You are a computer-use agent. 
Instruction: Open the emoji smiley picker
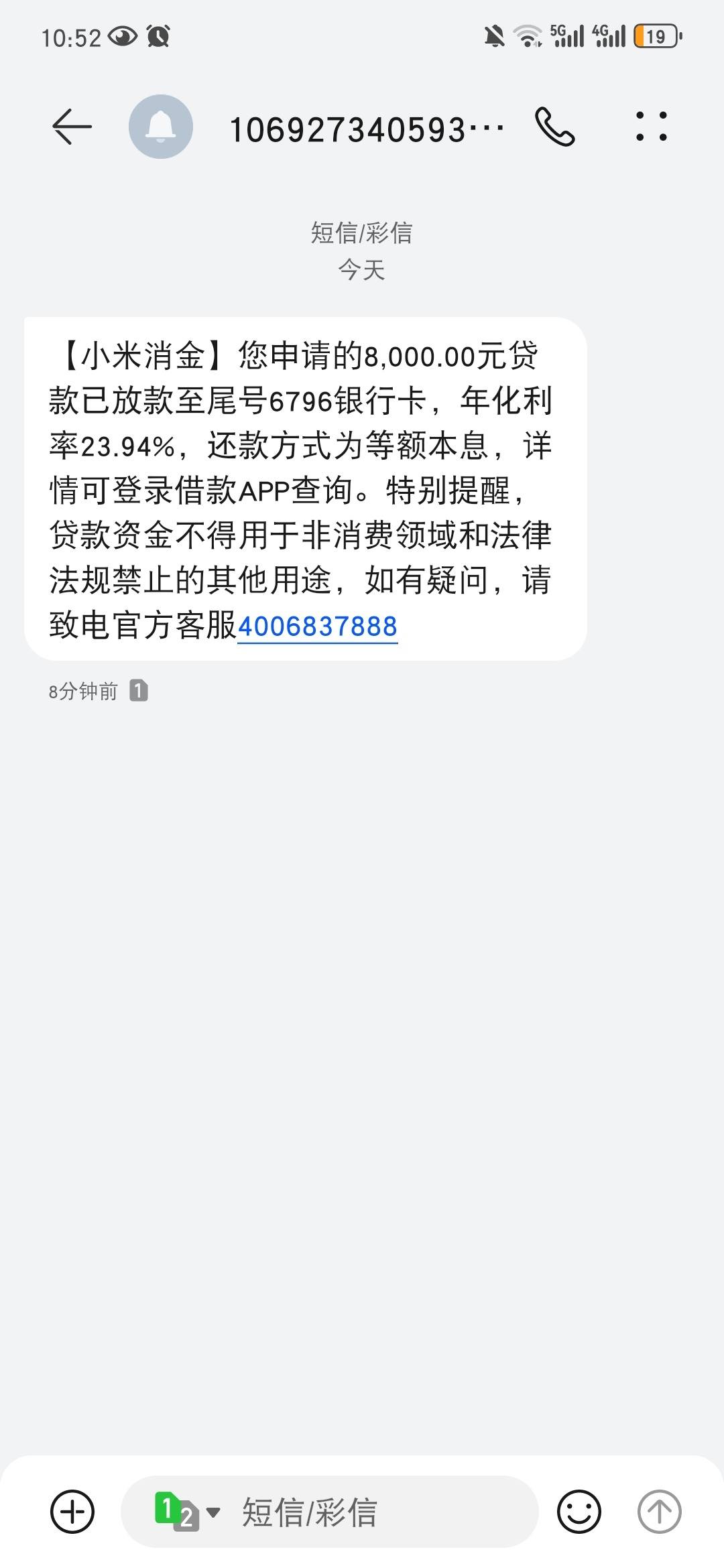coord(579,1512)
